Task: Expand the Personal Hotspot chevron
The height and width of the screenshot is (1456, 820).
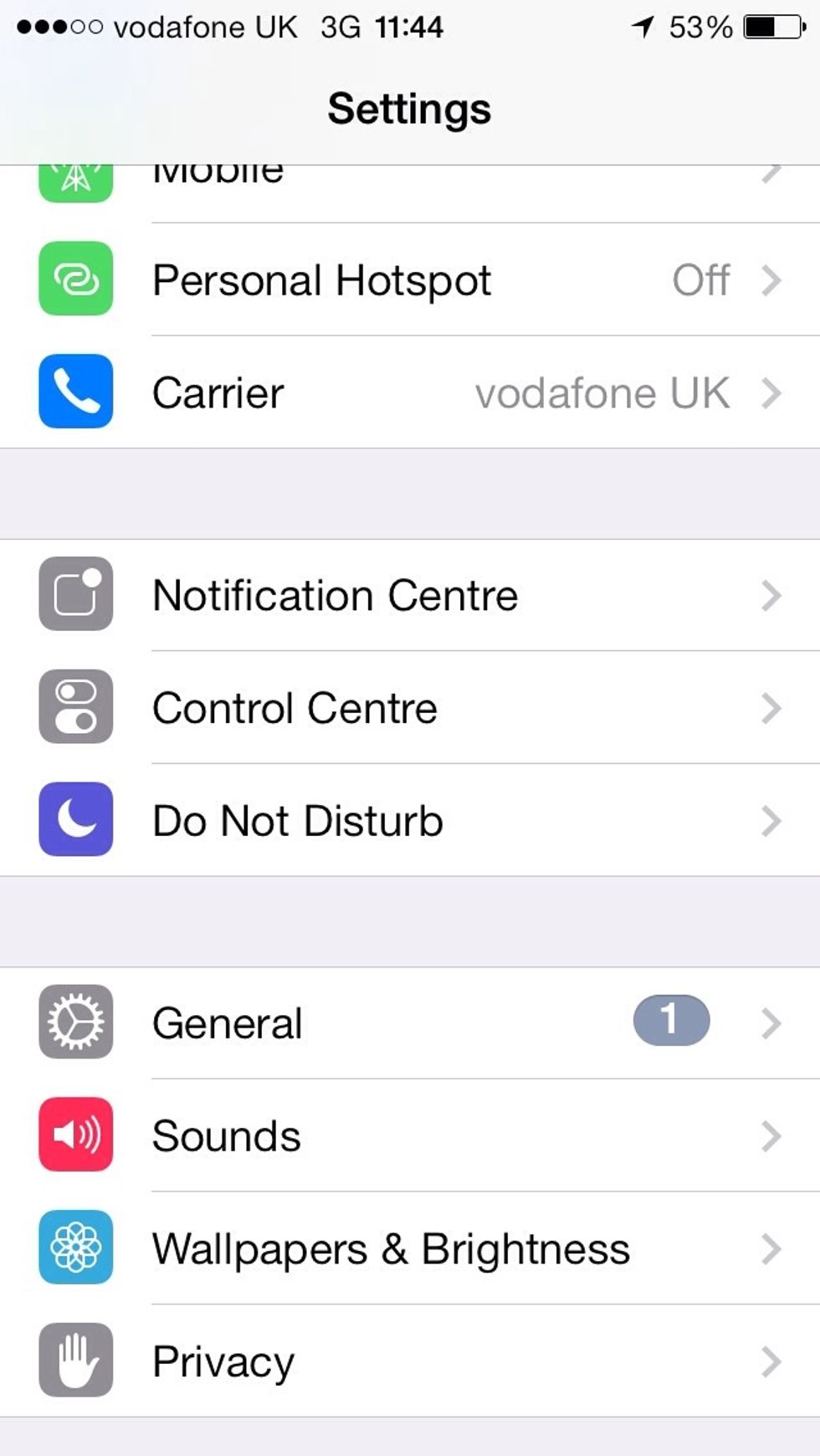Action: coord(771,280)
